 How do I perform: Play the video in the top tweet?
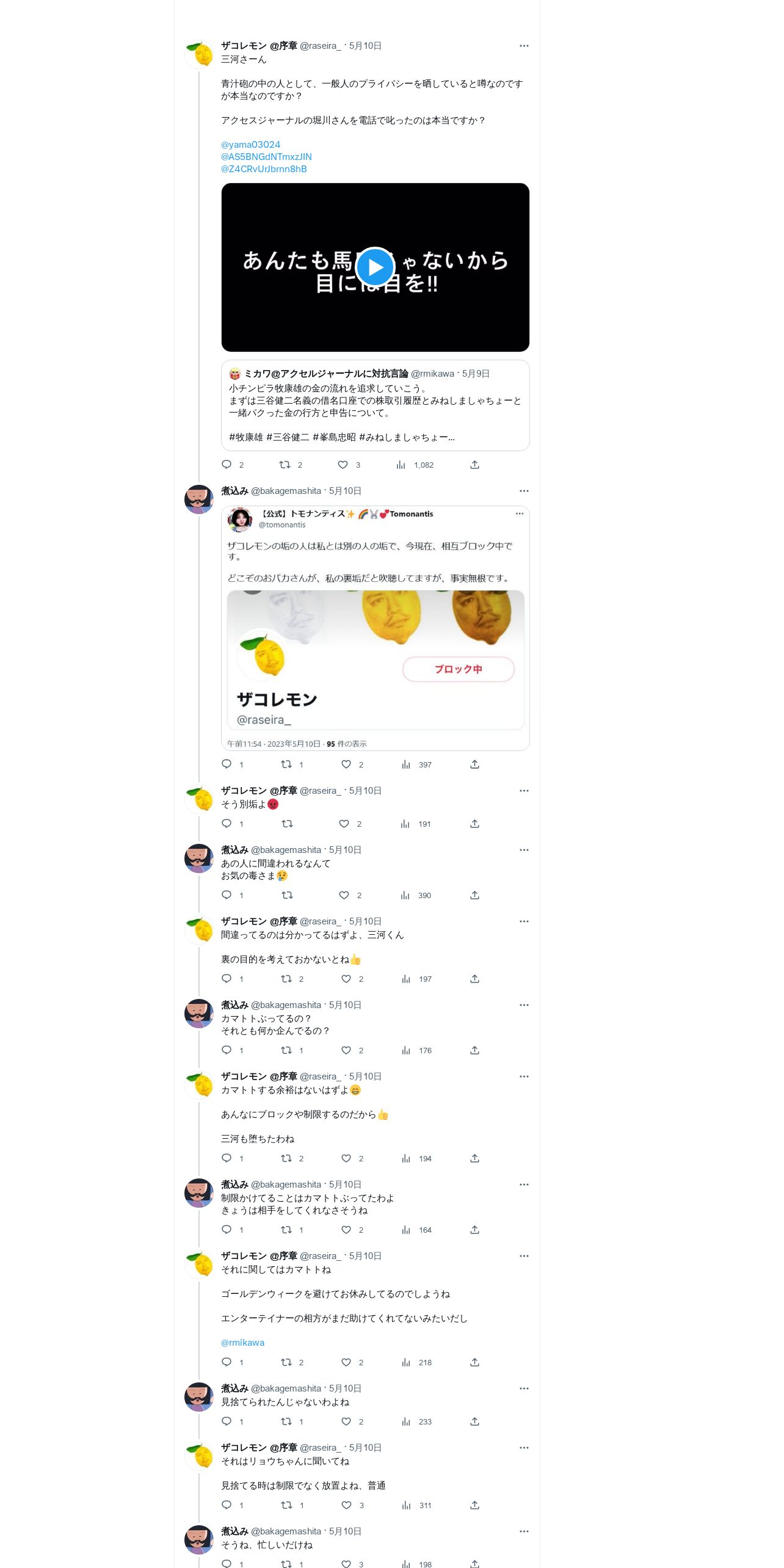[x=375, y=267]
